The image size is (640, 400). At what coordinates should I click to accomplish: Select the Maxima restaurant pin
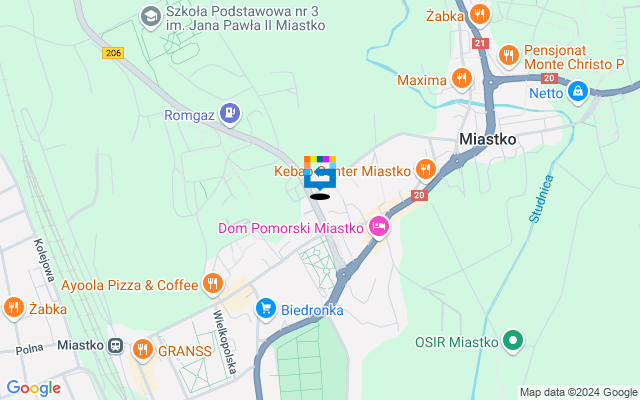pos(461,78)
